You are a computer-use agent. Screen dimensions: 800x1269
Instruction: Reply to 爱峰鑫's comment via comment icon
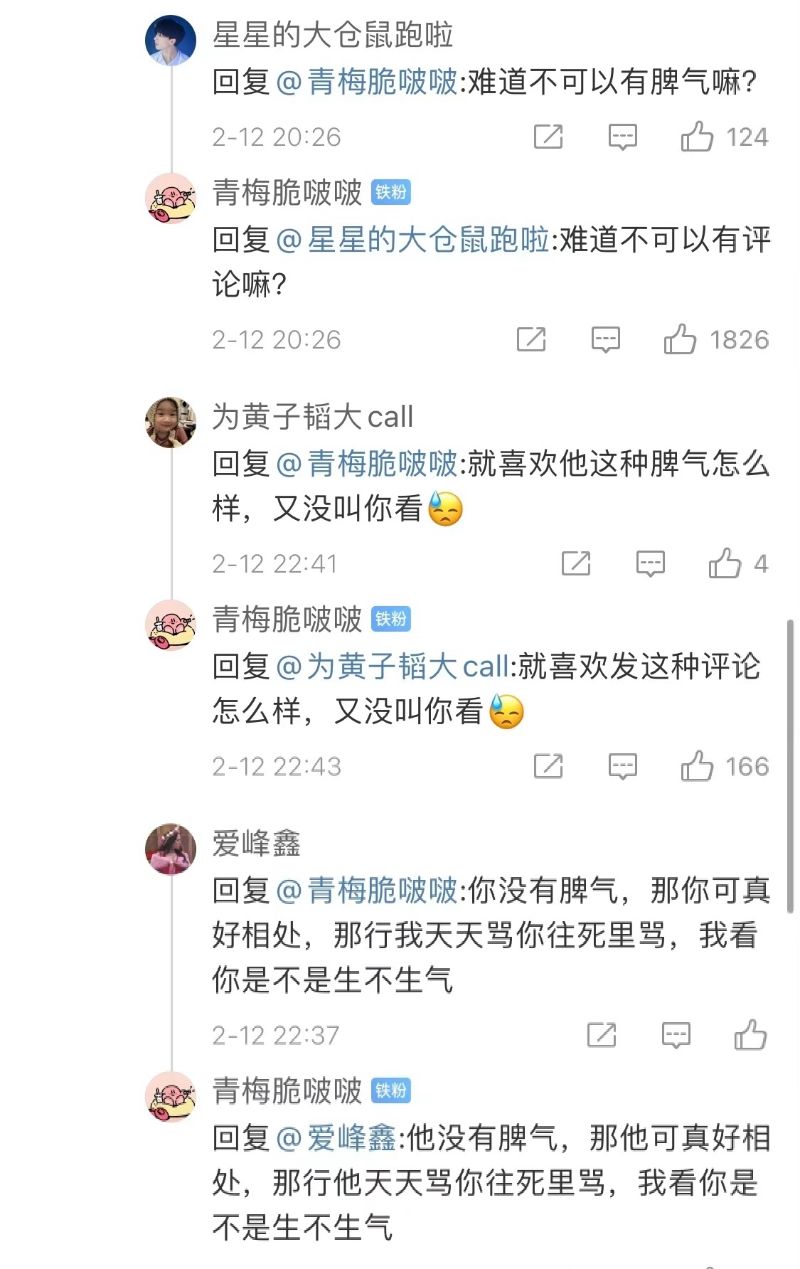677,1035
